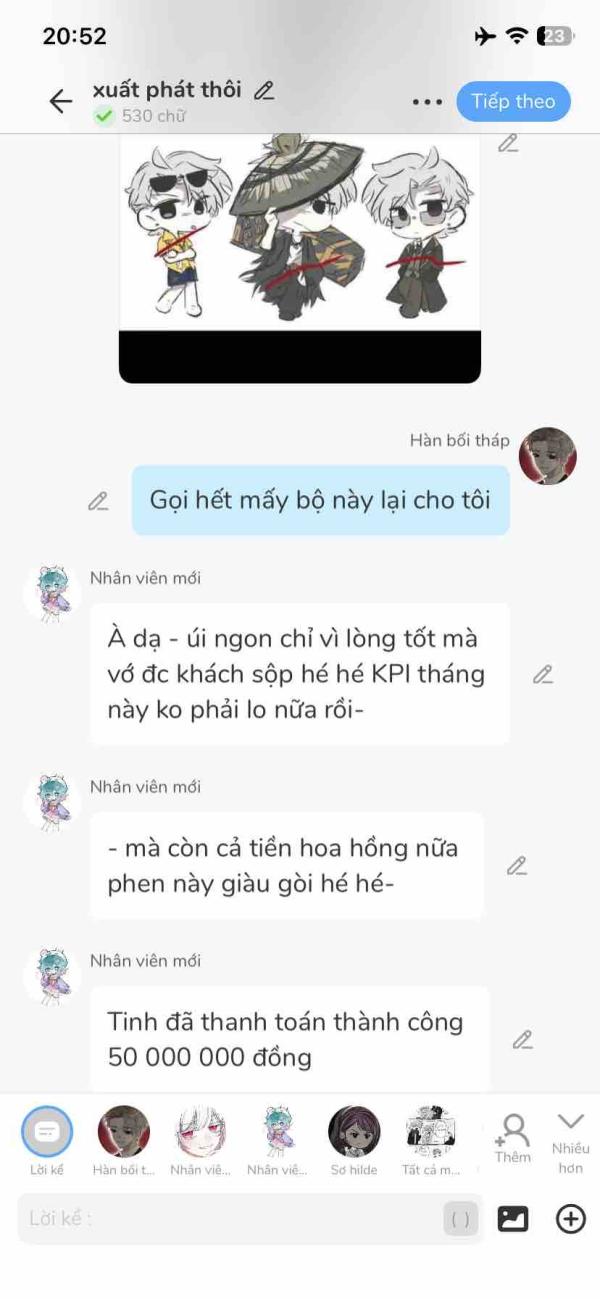Focus the Lời kể text input
600x1299 pixels.
coord(230,1219)
